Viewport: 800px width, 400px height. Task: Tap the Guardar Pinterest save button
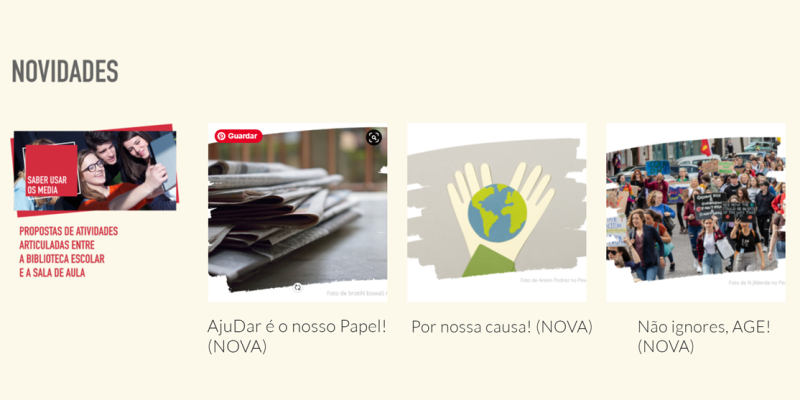pos(238,136)
